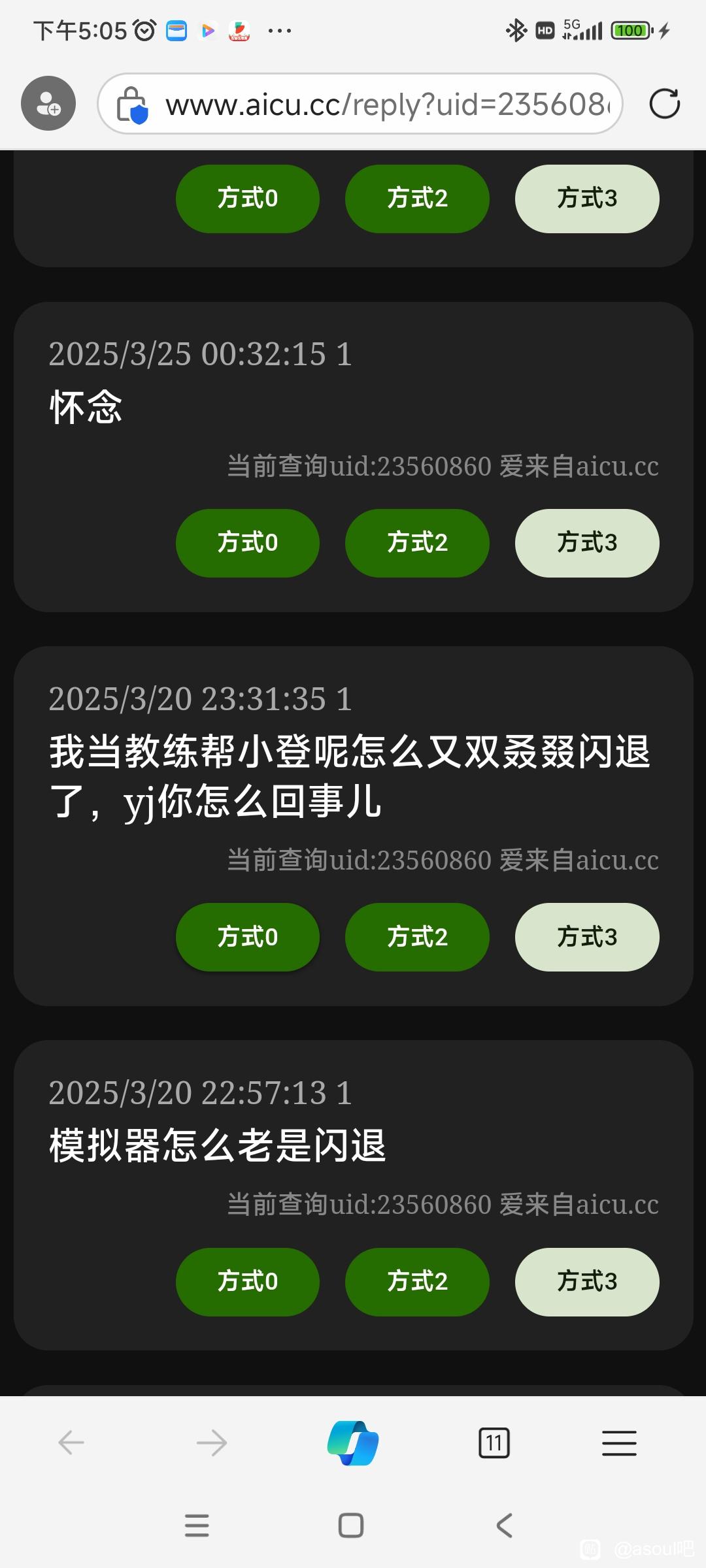The image size is (706, 1568).
Task: Choose 方式3 under 模拟器怎么老是闪退
Action: click(x=587, y=1282)
